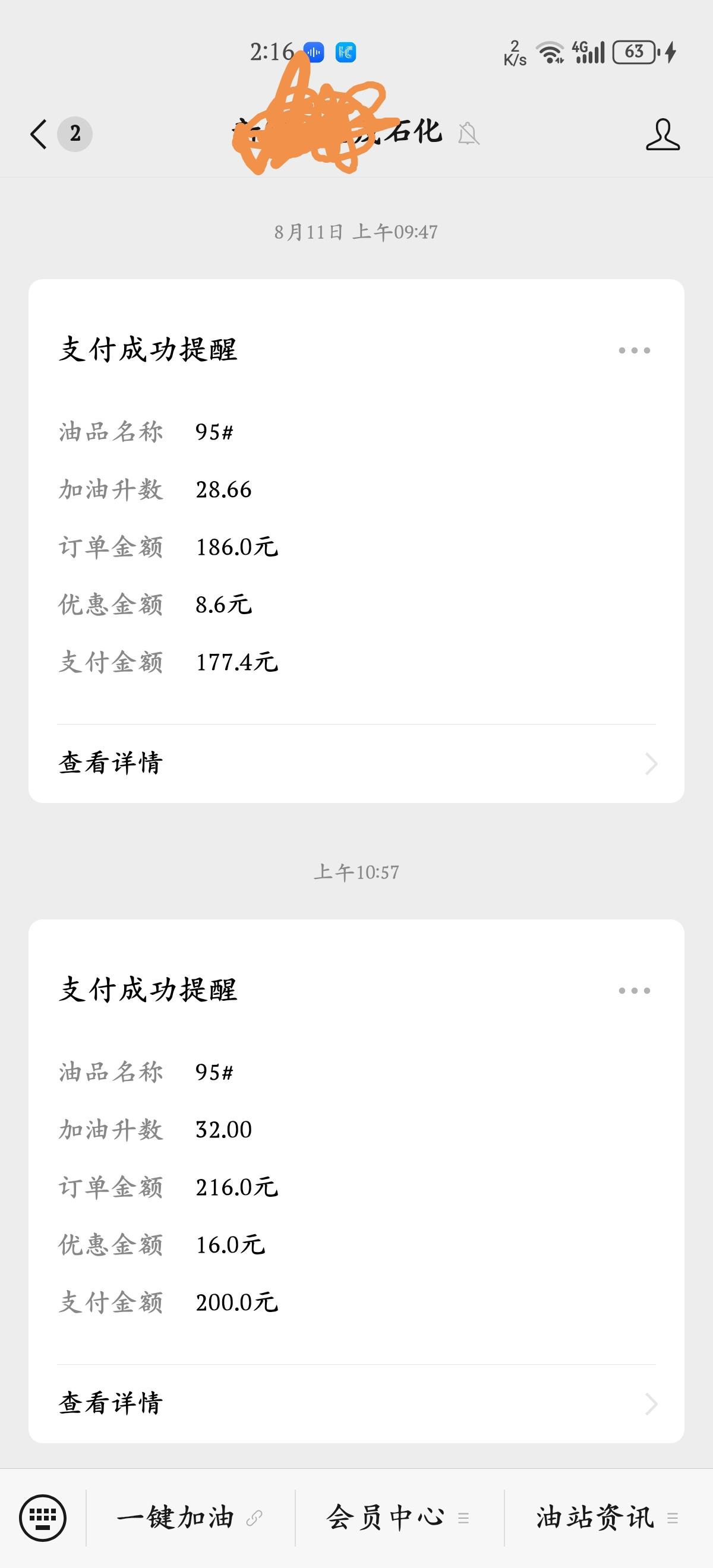713x1568 pixels.
Task: View details of the 200.0元 payment
Action: [x=356, y=1403]
